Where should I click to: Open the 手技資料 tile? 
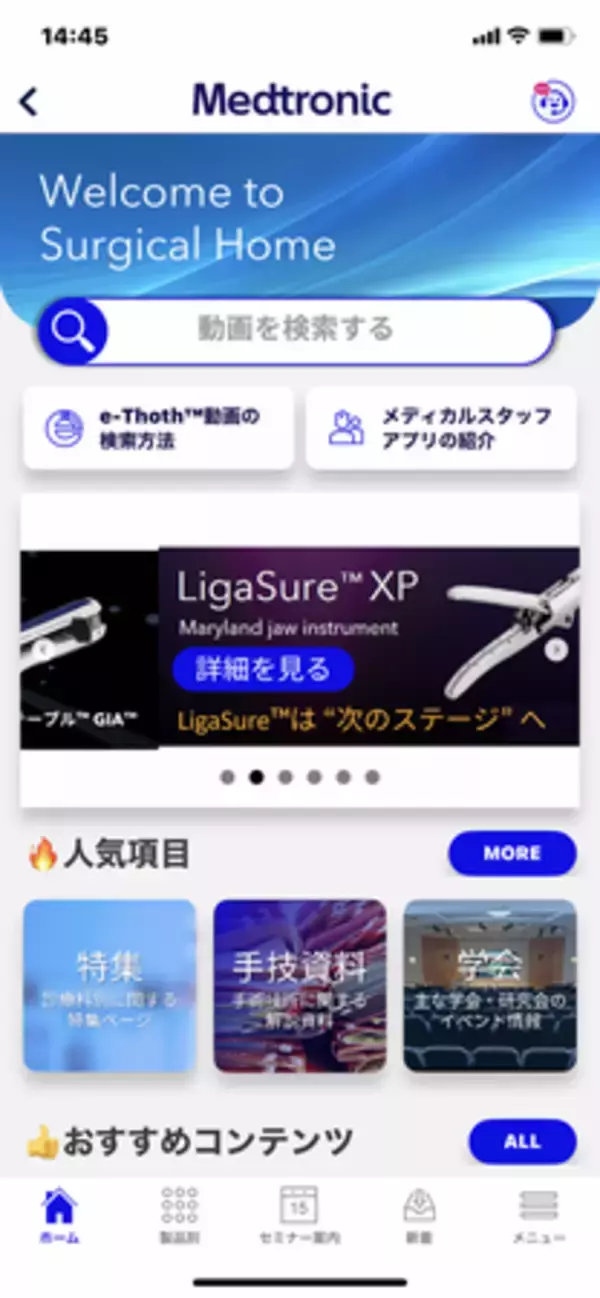(x=300, y=986)
